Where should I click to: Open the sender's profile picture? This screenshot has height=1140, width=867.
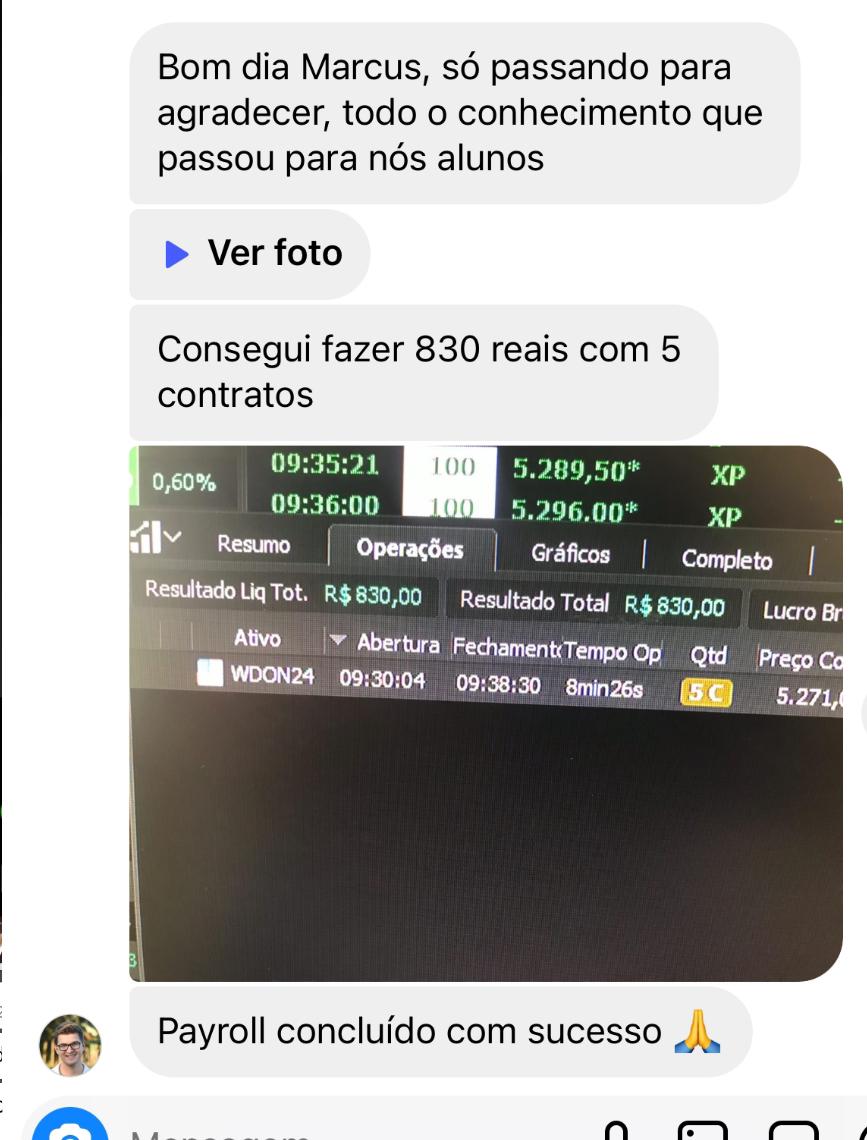70,1045
